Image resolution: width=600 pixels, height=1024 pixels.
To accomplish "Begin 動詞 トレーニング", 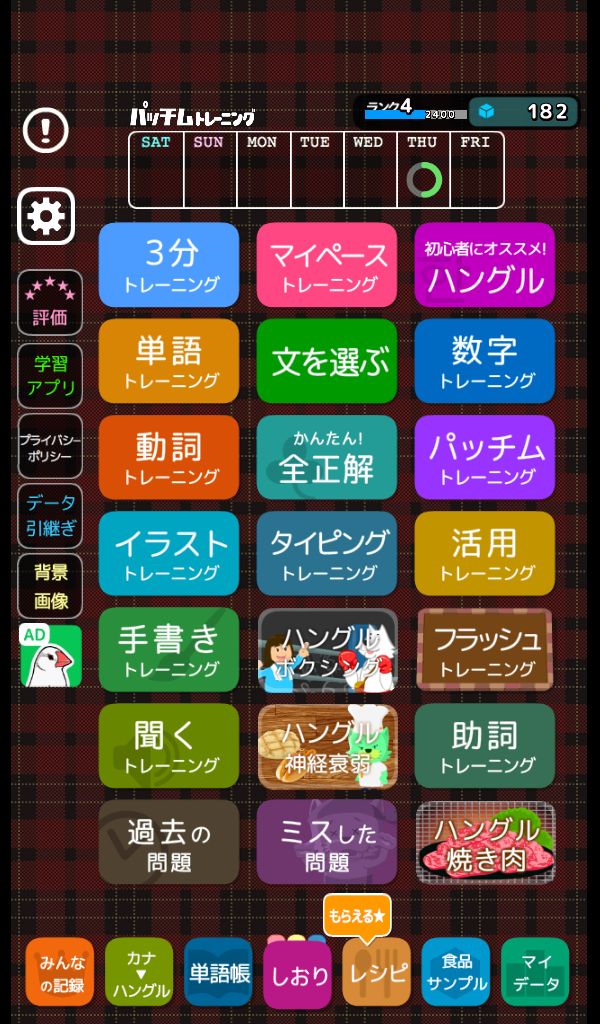I will (x=169, y=457).
